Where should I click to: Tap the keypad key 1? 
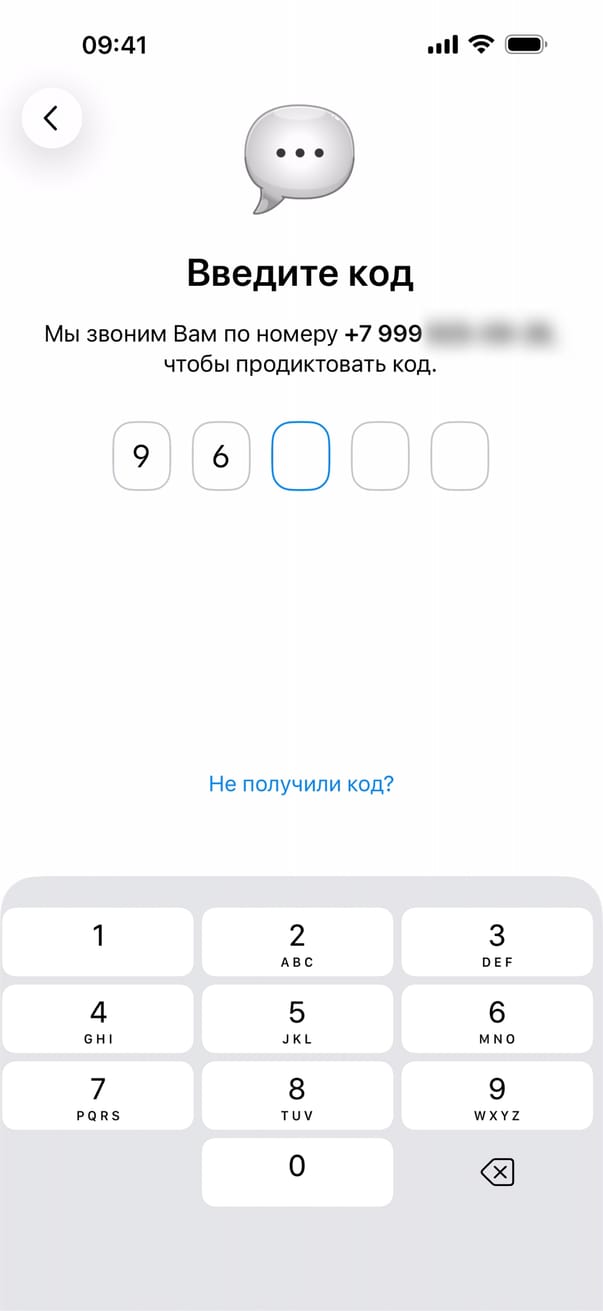point(98,942)
